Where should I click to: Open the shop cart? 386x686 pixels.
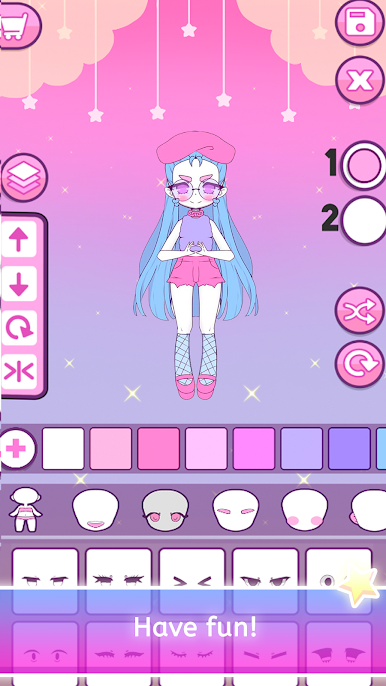click(18, 25)
